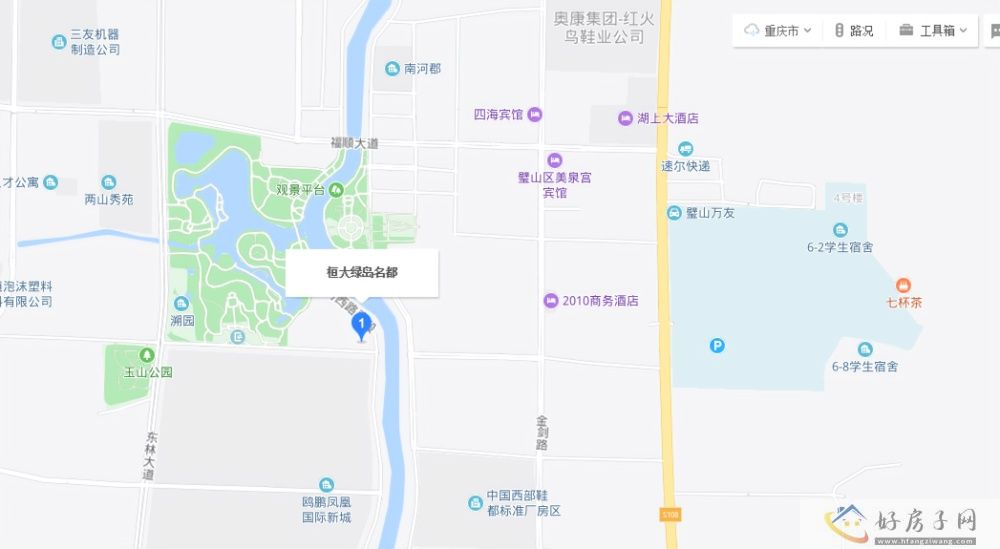This screenshot has width=1000, height=549.
Task: Open the 鸥鹏凤凰国际新城 marker
Action: 327,485
